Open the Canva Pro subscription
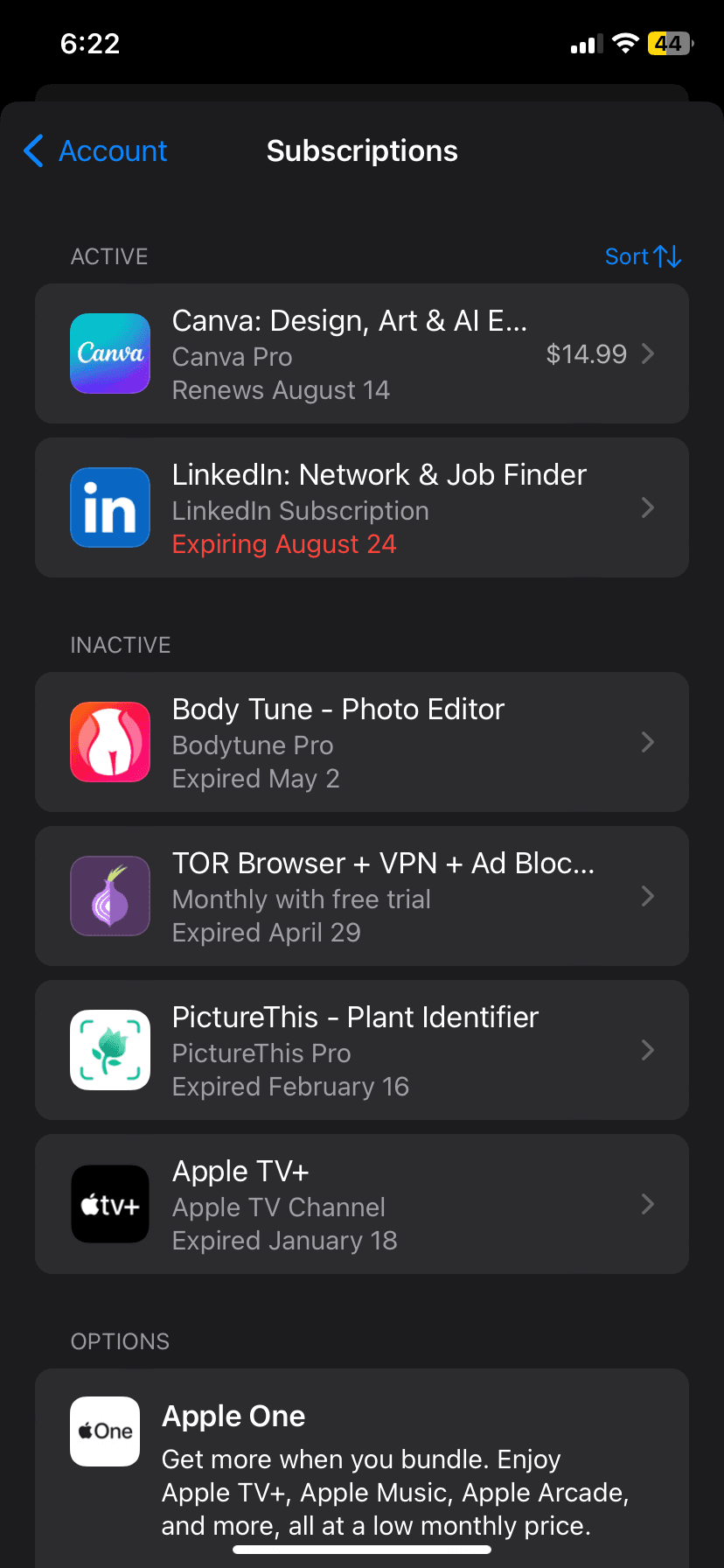The height and width of the screenshot is (1568, 724). (x=362, y=353)
